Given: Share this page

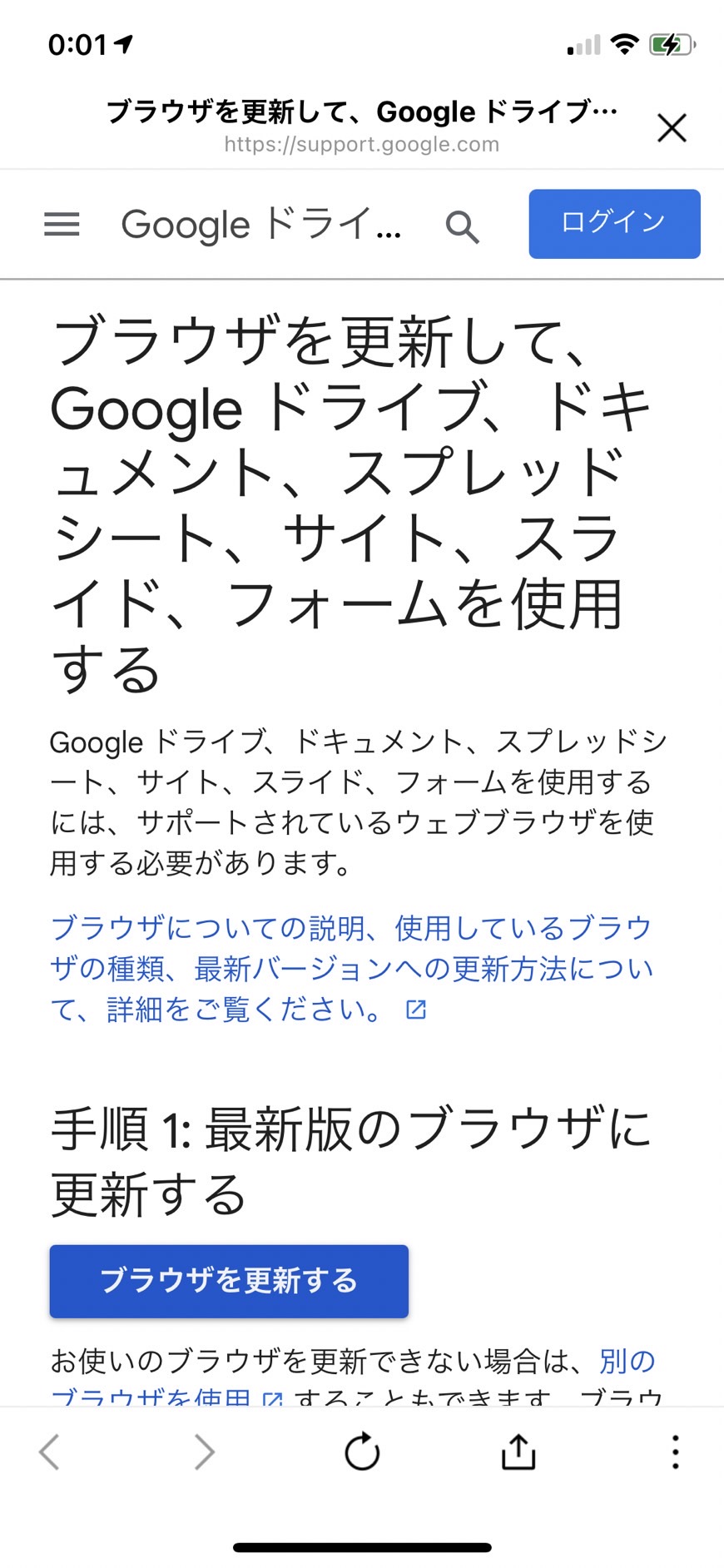Looking at the screenshot, I should [518, 1451].
